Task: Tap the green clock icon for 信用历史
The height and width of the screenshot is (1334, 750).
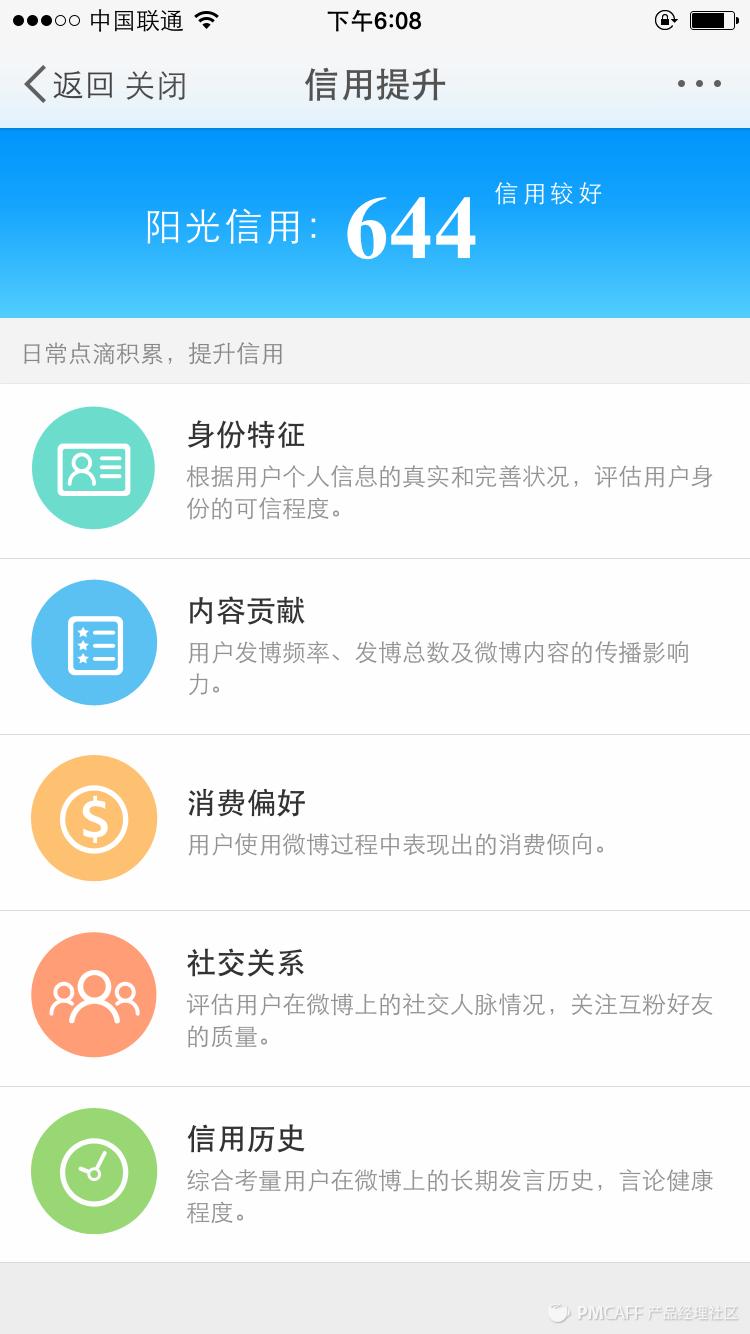Action: 93,1171
